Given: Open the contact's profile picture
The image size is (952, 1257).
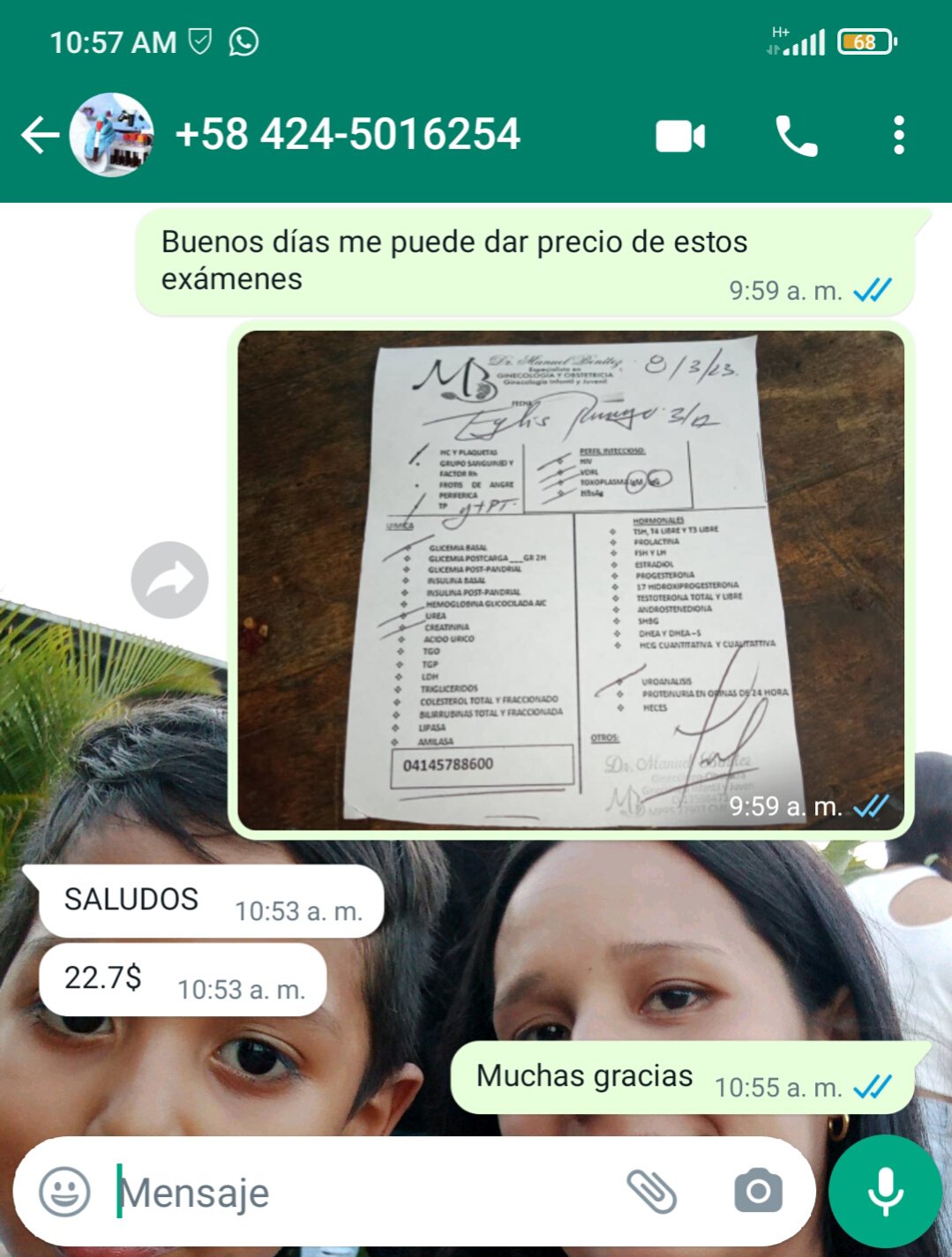Looking at the screenshot, I should 112,136.
